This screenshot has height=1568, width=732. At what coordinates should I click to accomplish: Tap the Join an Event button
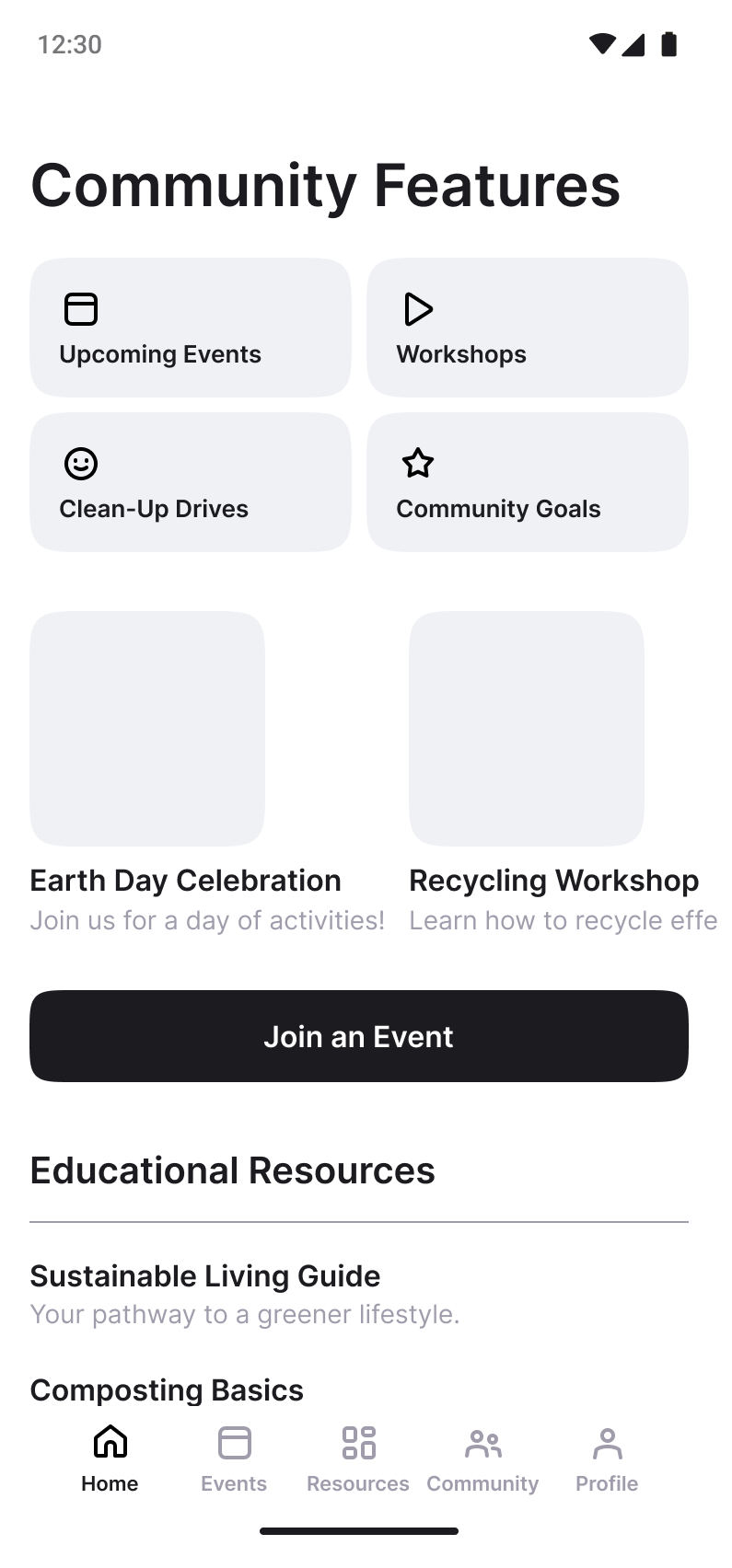click(359, 1036)
